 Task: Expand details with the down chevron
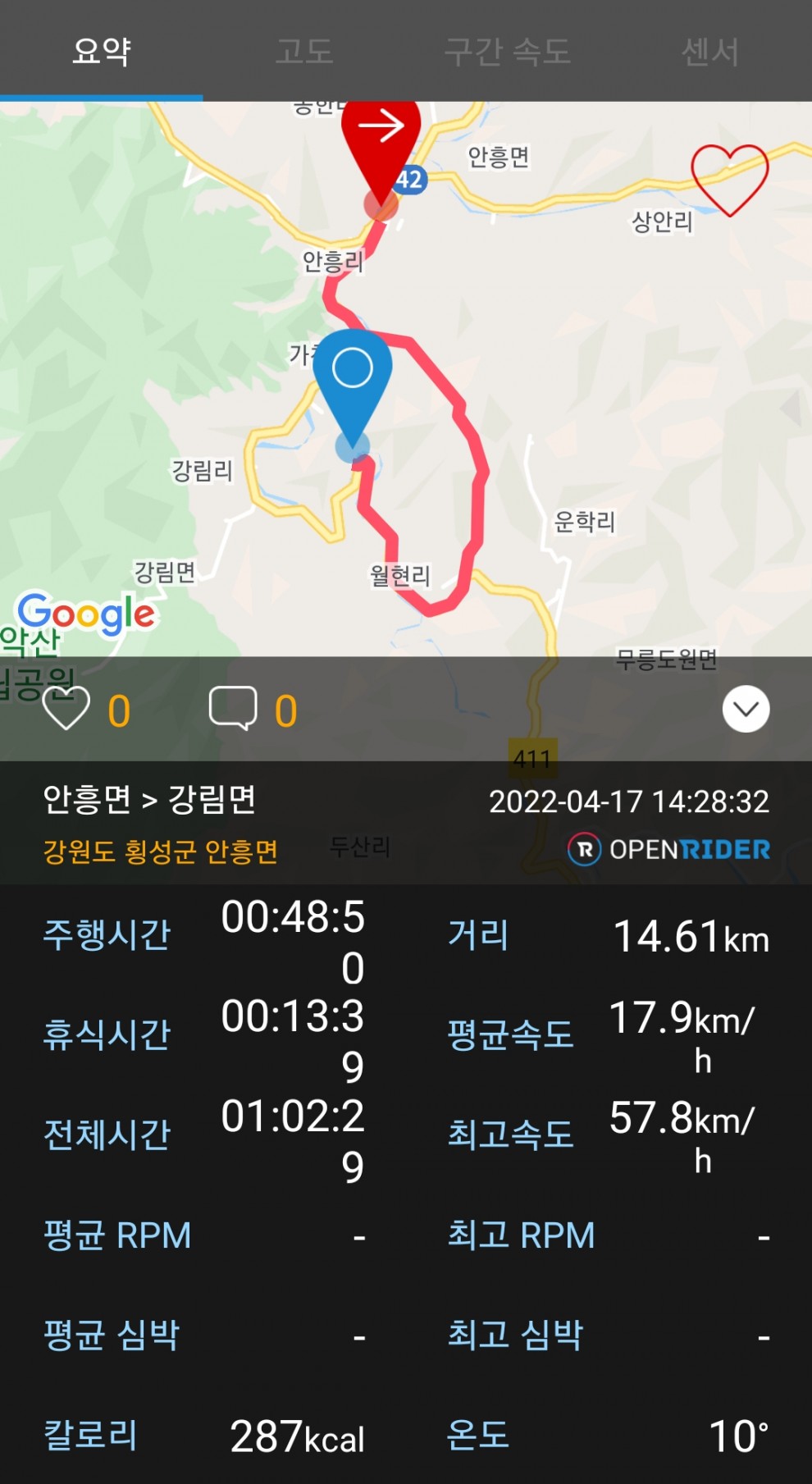tap(746, 709)
